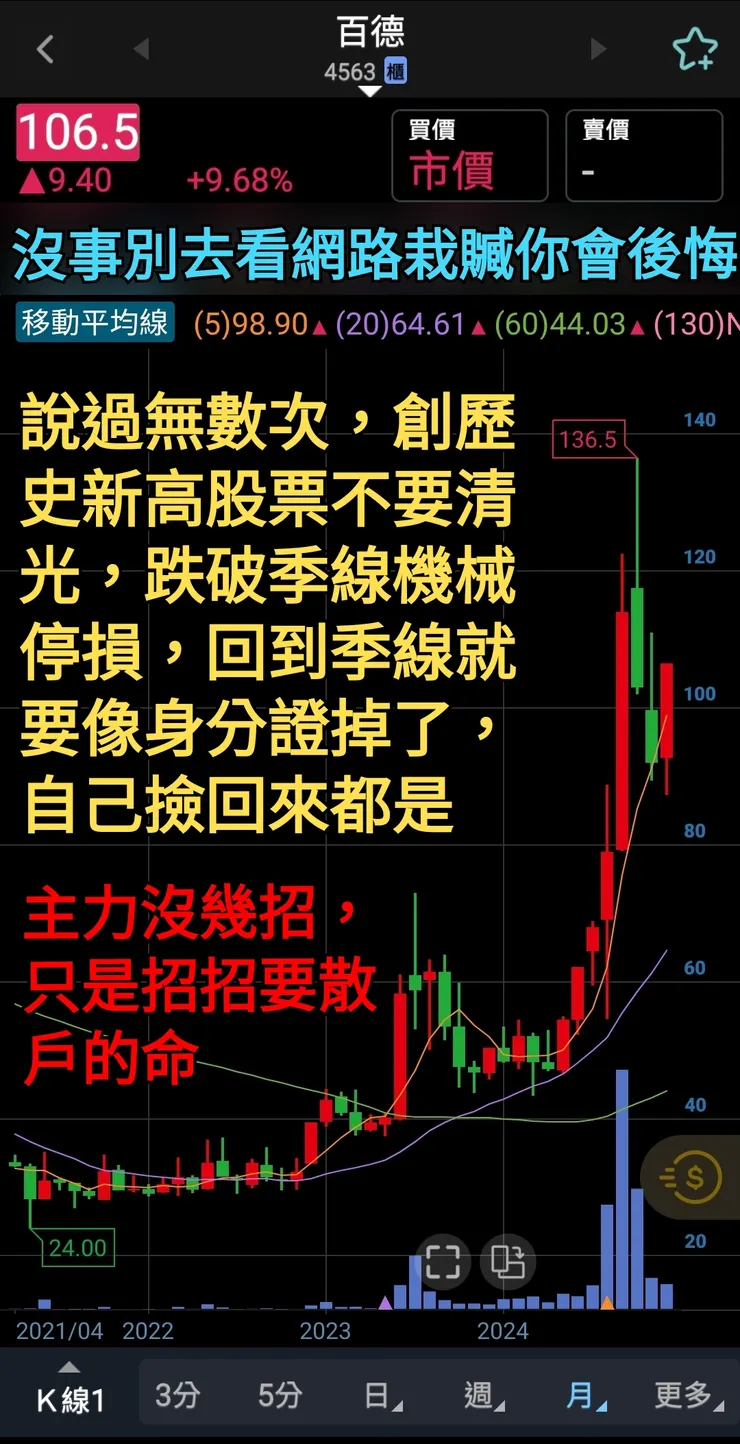Select the 週 weekly interval
The height and width of the screenshot is (1444, 740).
pos(478,1393)
